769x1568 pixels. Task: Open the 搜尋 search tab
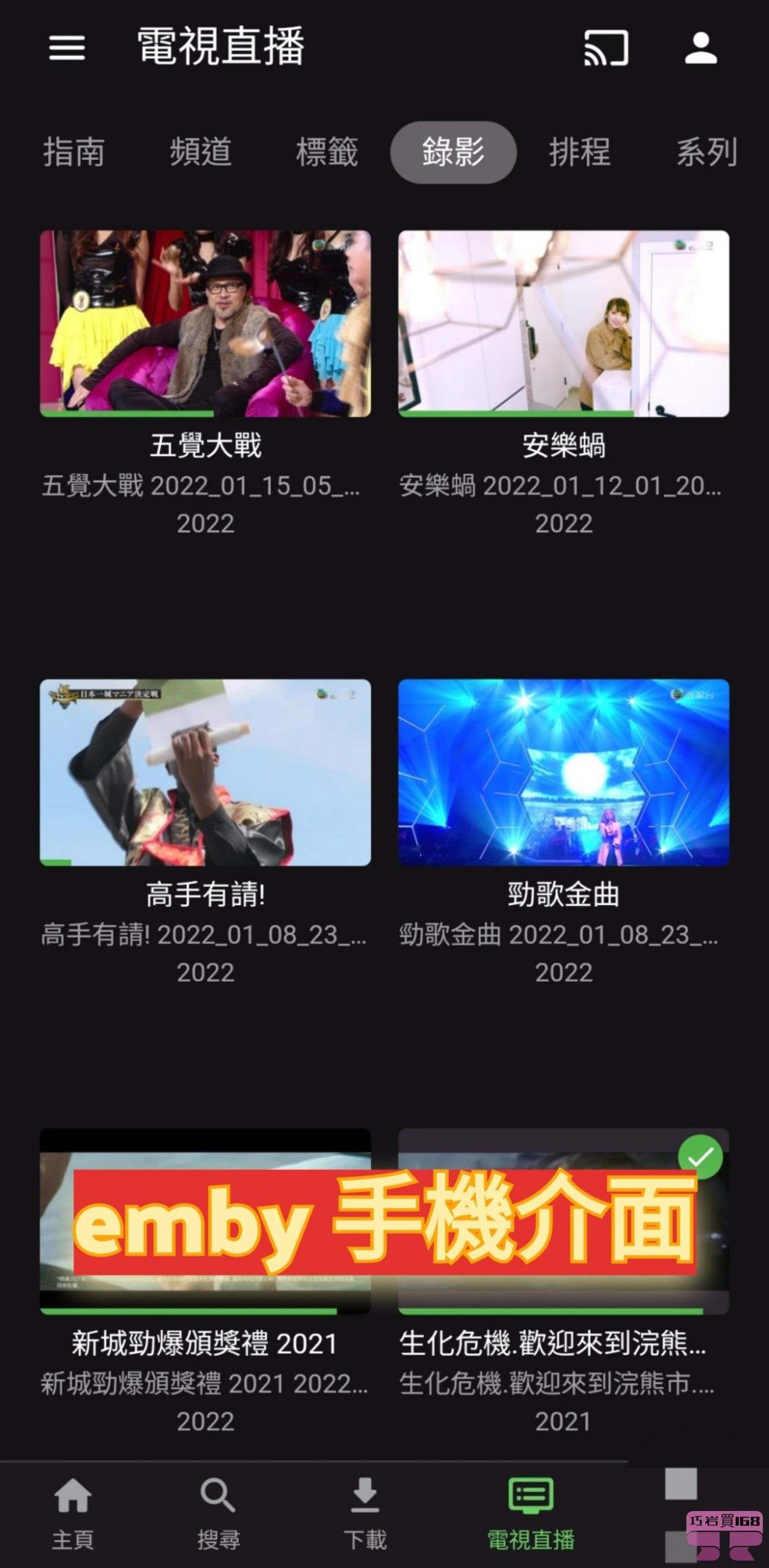point(219,1513)
